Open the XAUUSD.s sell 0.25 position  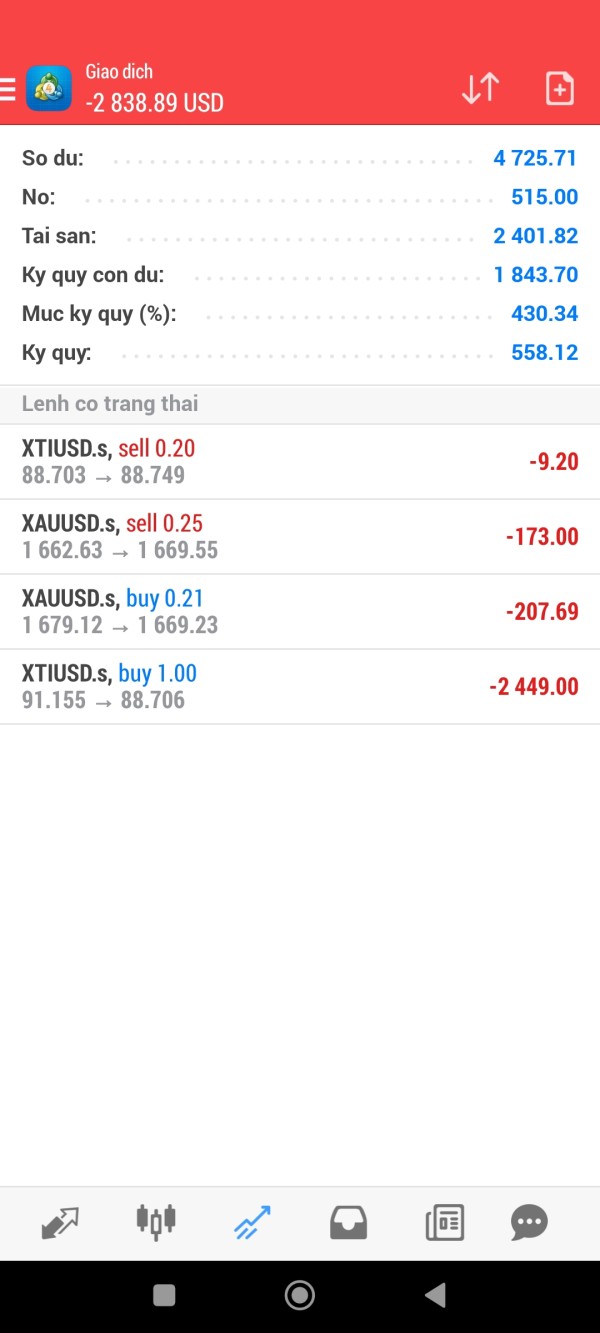tap(300, 537)
